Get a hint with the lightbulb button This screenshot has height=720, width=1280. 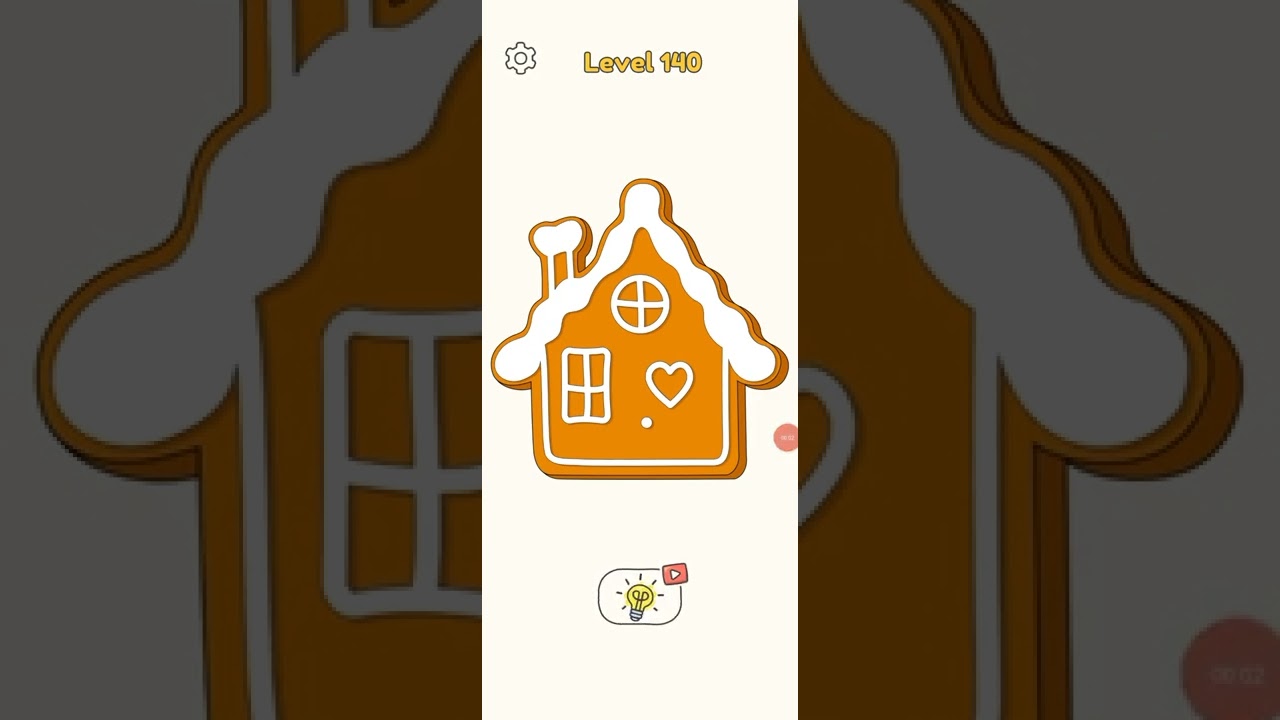tap(640, 597)
